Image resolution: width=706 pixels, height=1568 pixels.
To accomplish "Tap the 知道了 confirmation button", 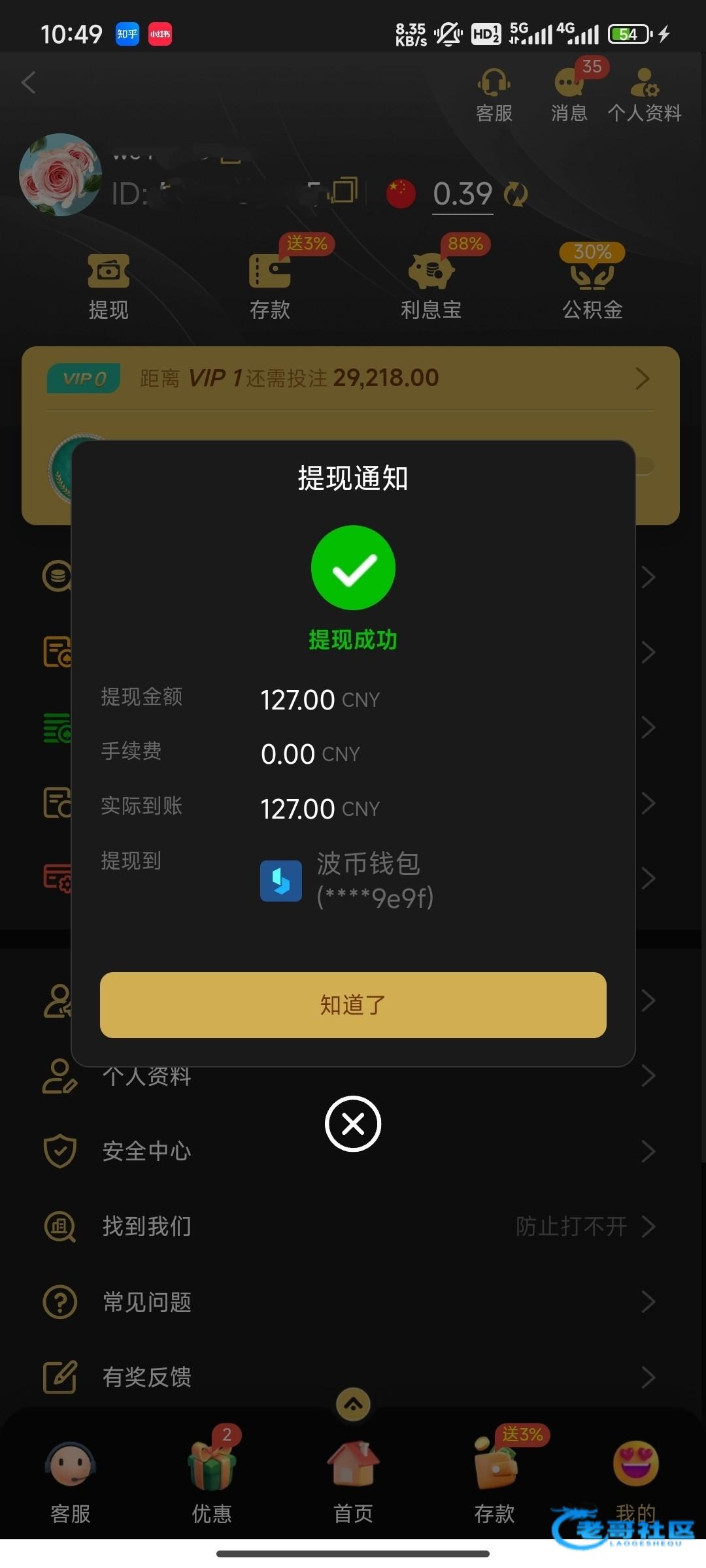I will 353,1005.
